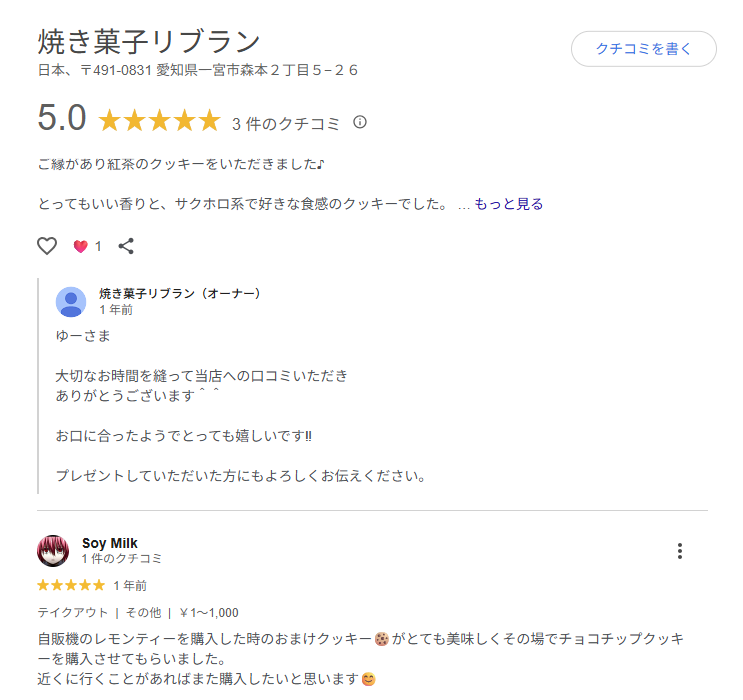Like the review with the heart outline icon

[x=47, y=246]
